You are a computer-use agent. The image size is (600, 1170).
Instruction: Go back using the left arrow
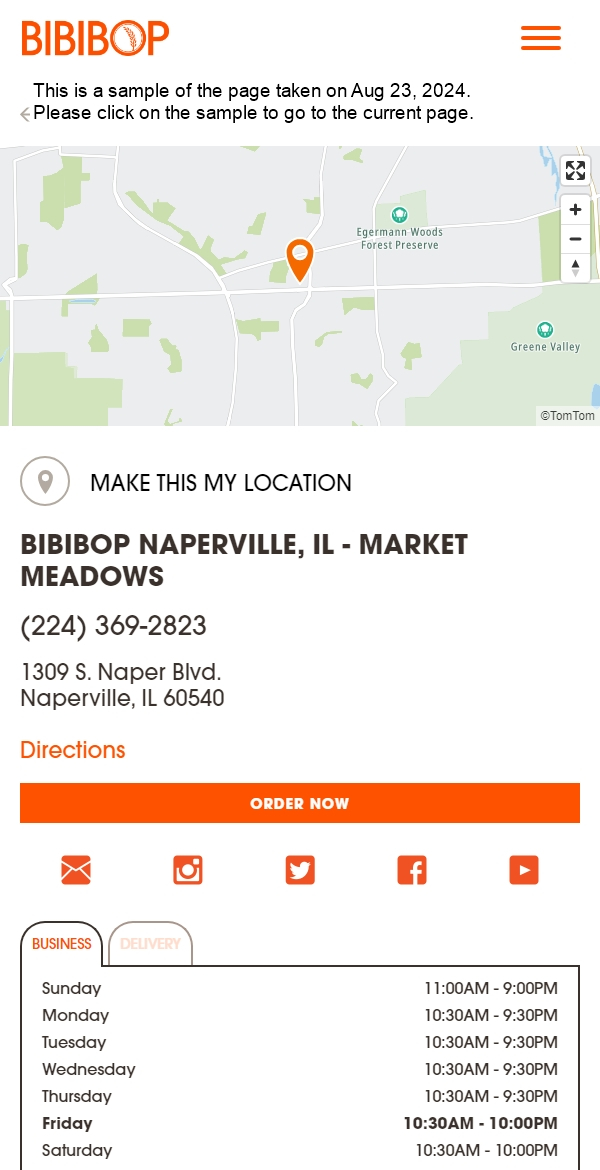click(x=25, y=115)
